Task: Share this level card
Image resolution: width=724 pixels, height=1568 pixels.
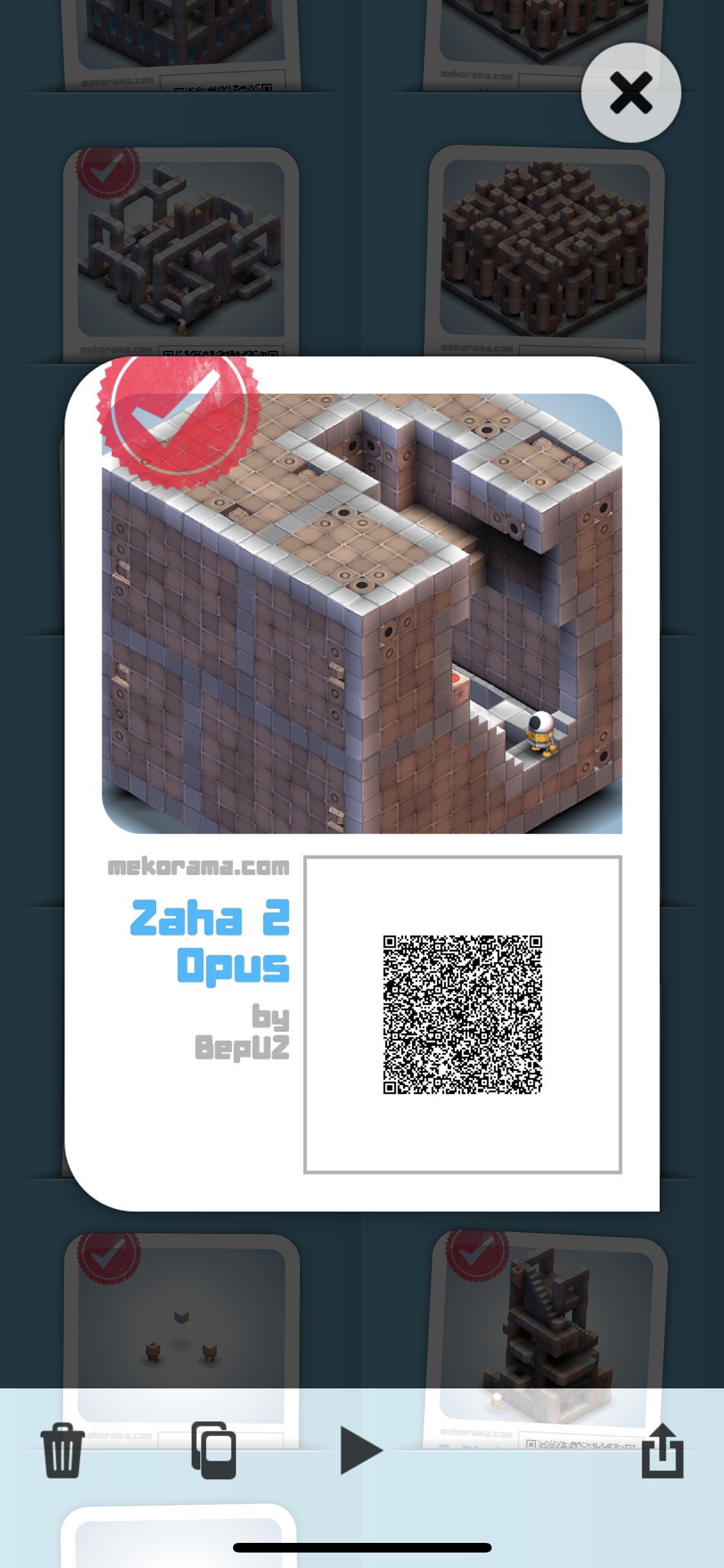Action: (662, 1450)
